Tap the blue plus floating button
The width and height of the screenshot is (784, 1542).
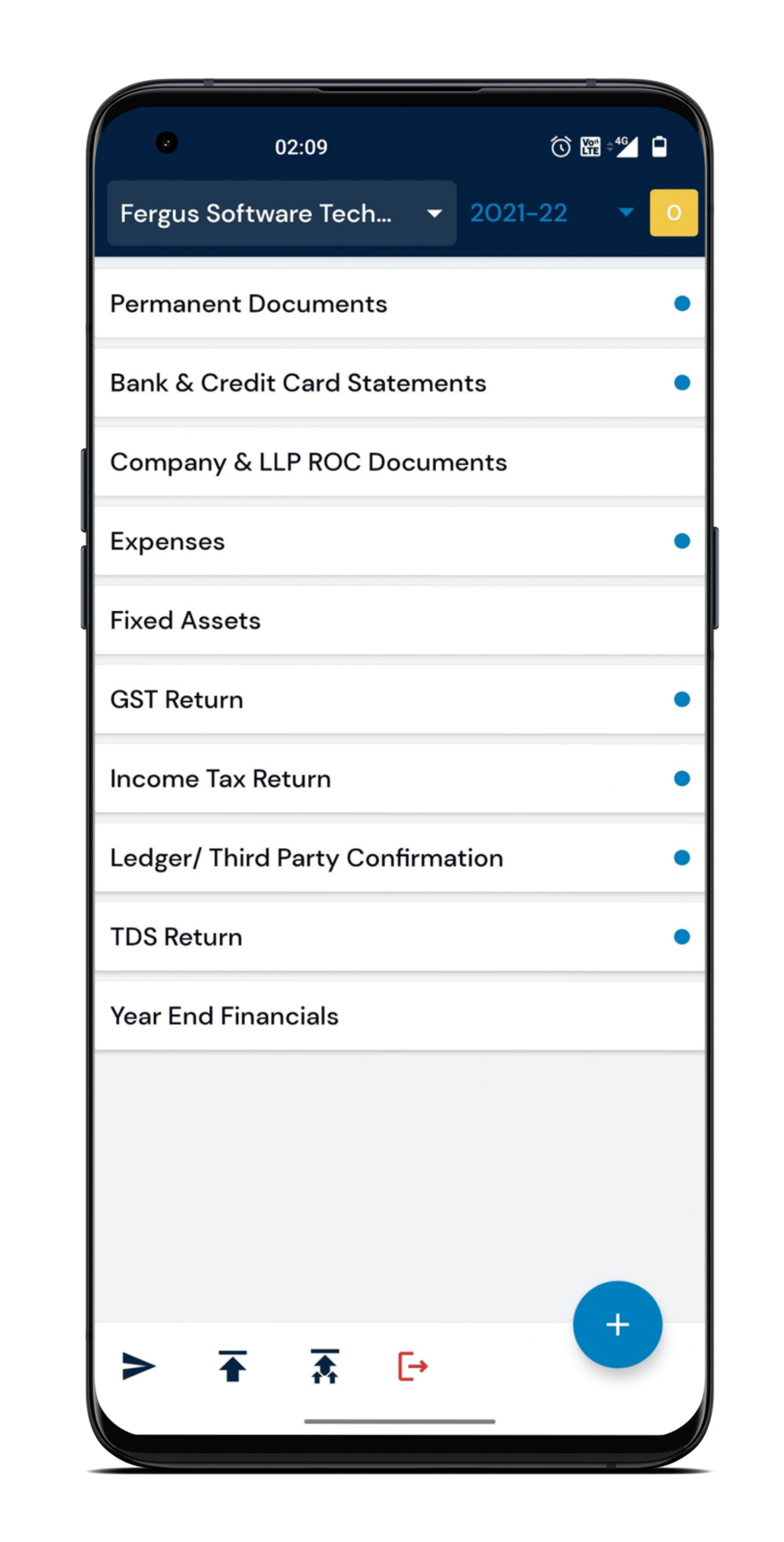tap(617, 1325)
